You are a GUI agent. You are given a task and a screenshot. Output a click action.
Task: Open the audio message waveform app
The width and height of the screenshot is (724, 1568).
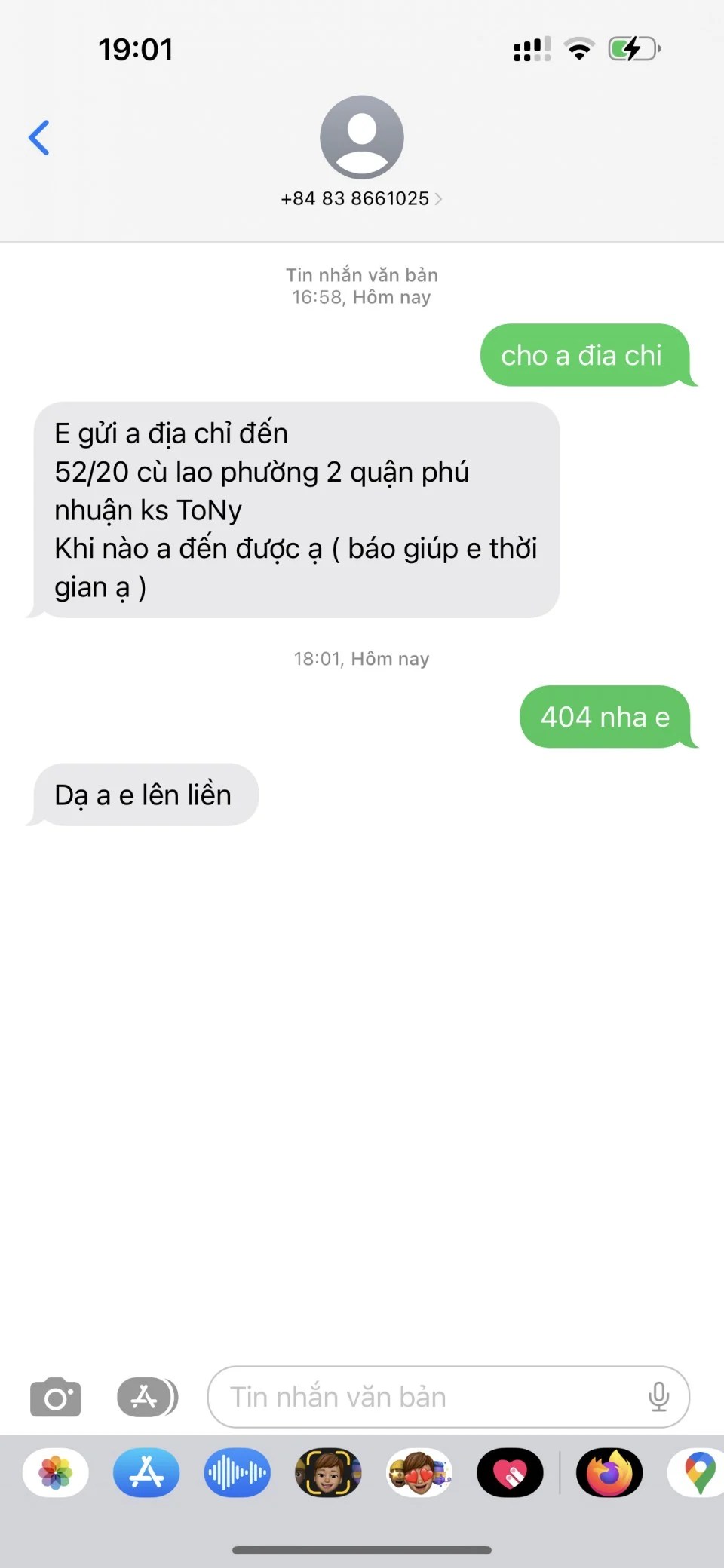click(x=237, y=1472)
